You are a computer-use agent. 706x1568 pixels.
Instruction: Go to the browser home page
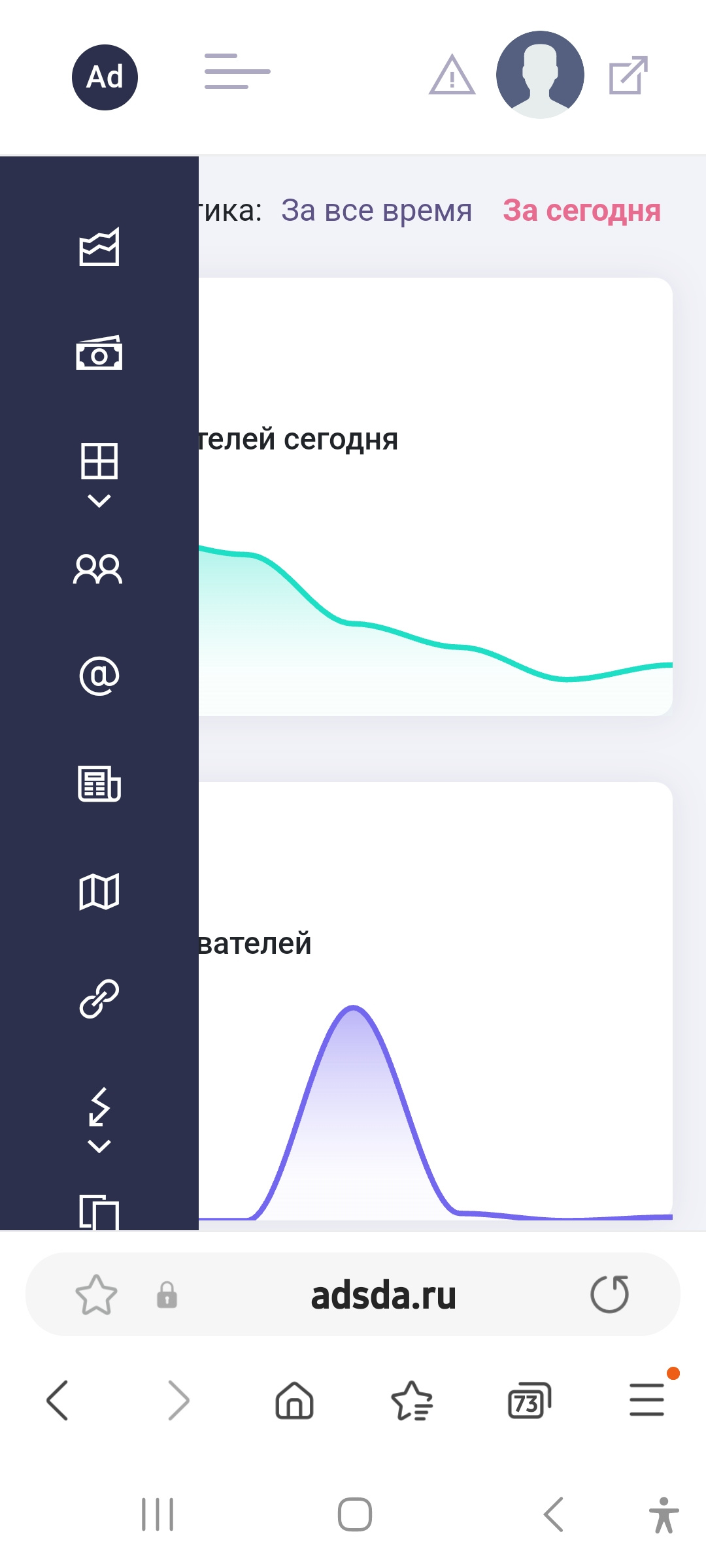[295, 1401]
